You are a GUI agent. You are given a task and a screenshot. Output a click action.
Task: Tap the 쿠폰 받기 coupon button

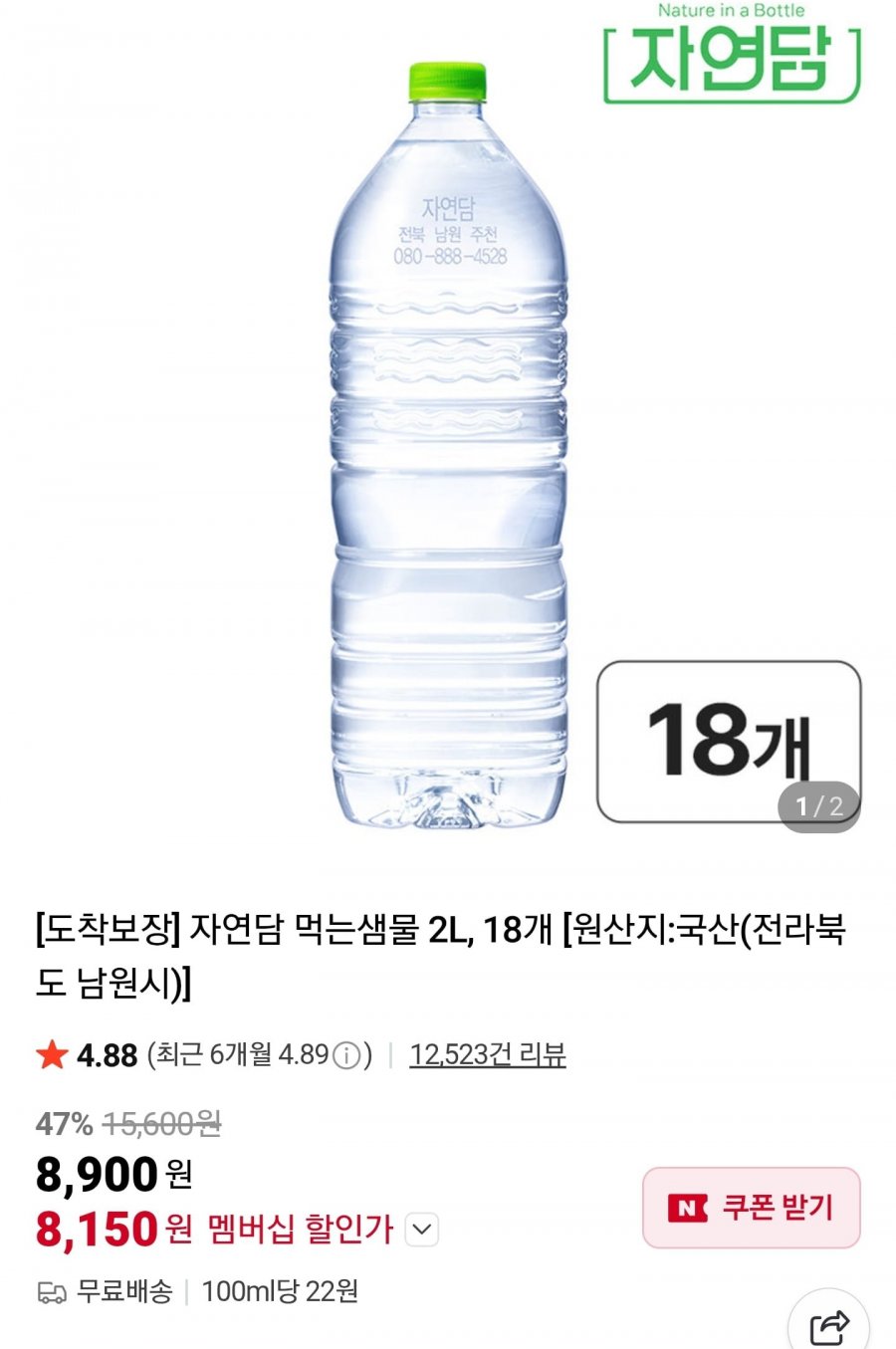click(x=751, y=1208)
